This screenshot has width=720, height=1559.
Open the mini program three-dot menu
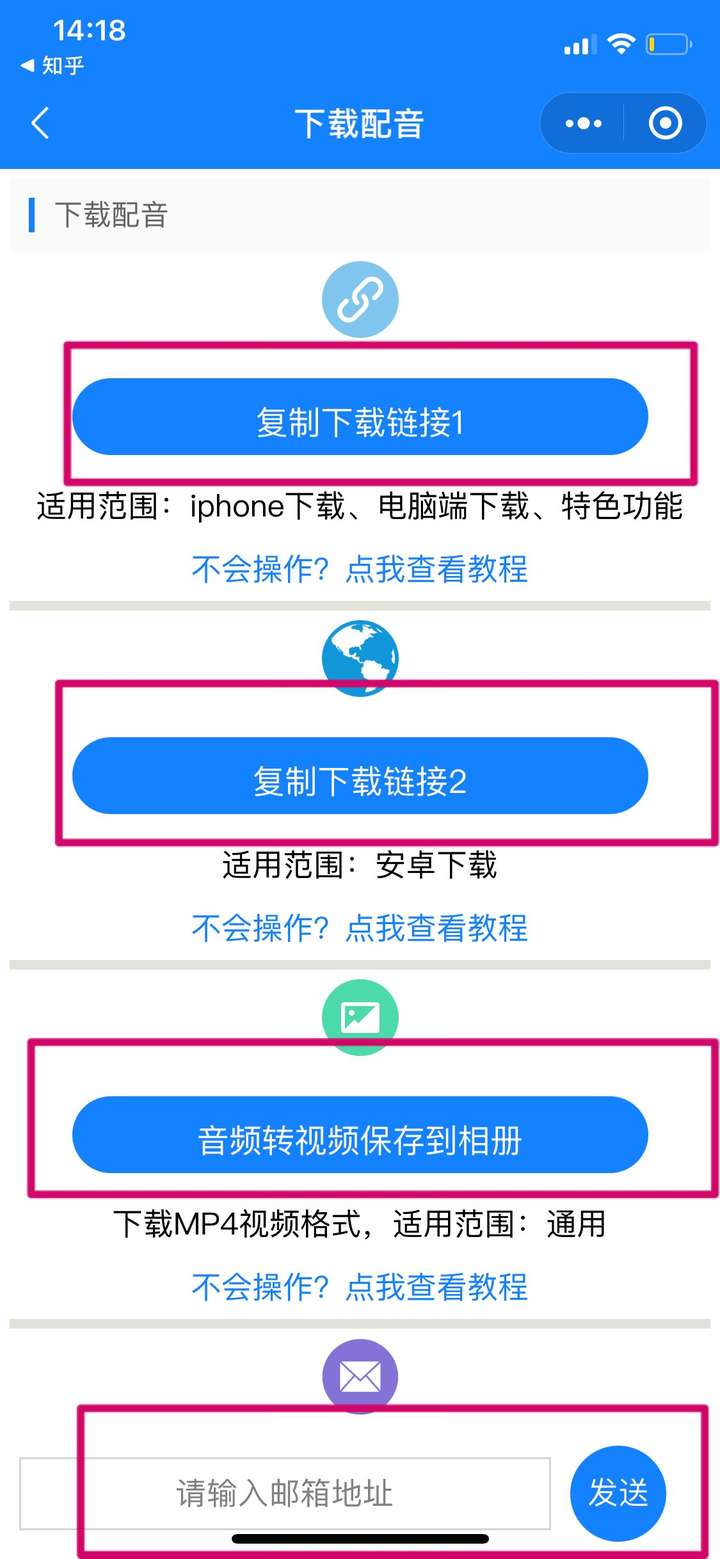point(583,124)
